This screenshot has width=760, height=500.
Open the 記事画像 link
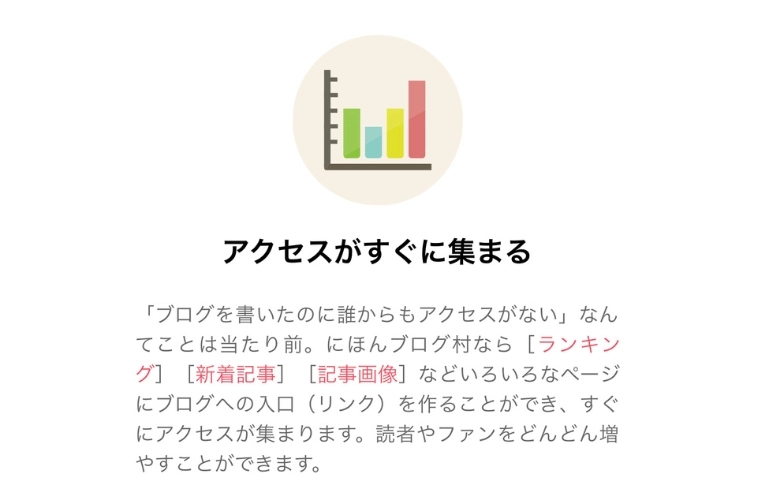(358, 375)
